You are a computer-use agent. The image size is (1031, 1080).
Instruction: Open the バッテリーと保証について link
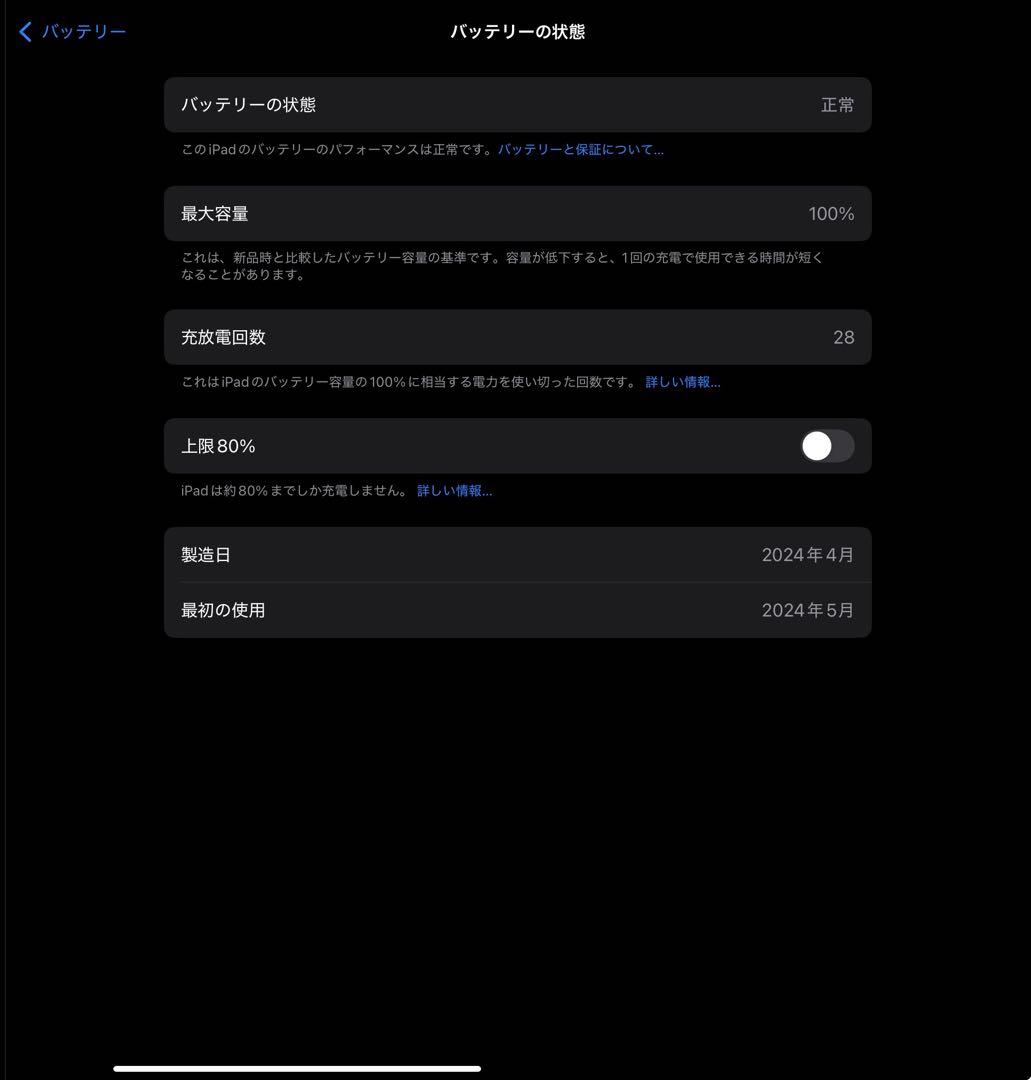[581, 149]
